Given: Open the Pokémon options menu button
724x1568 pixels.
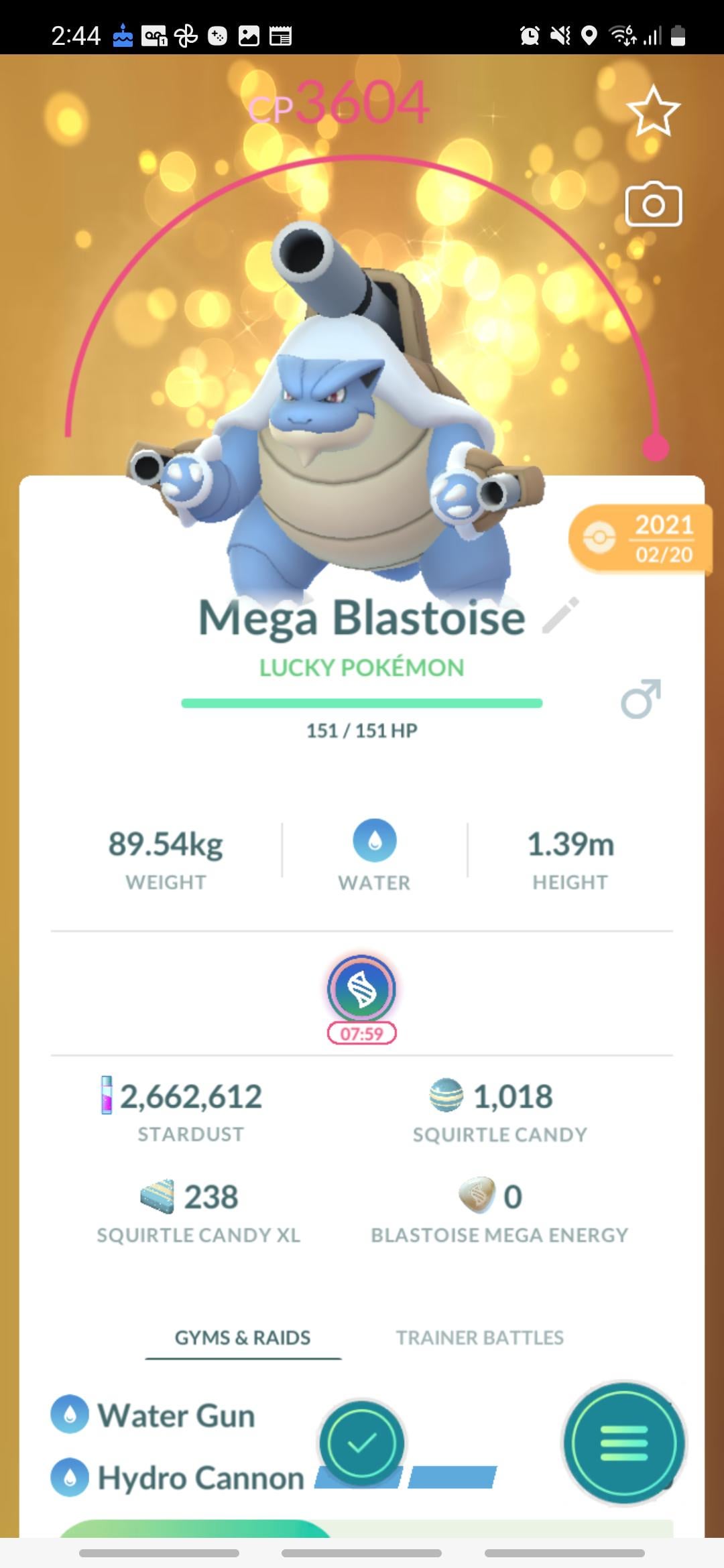Looking at the screenshot, I should 624,1443.
